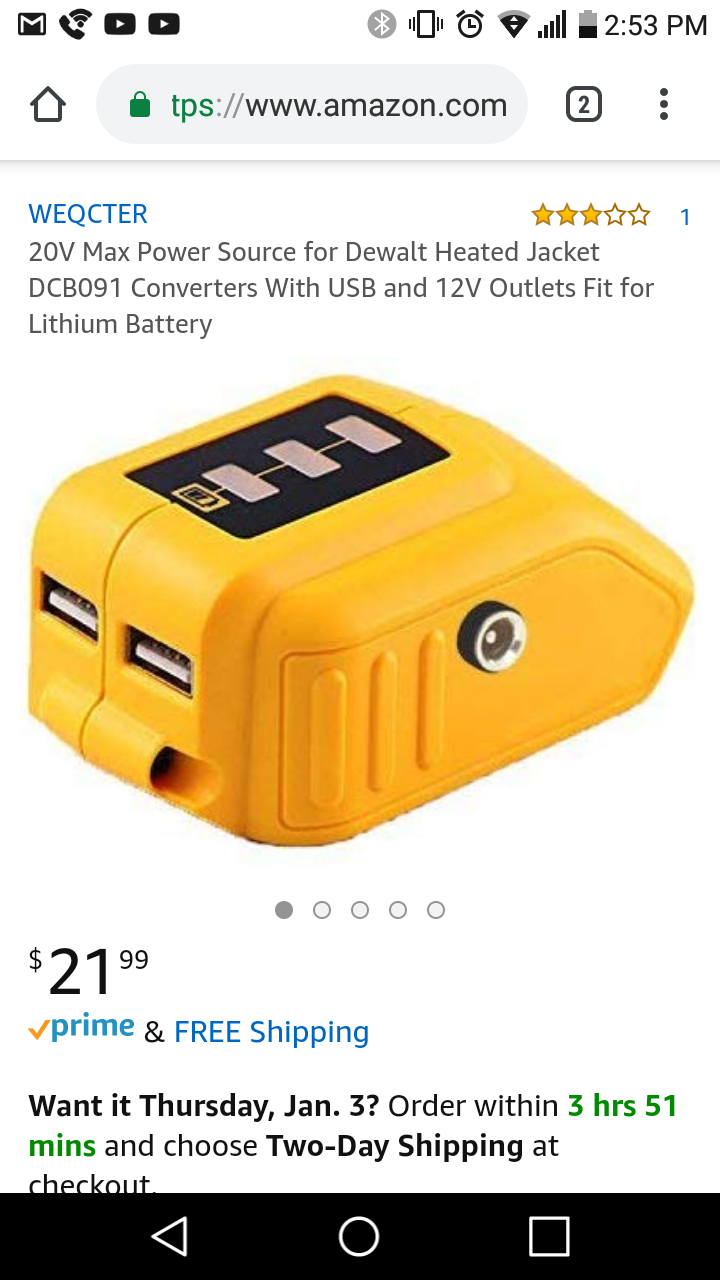This screenshot has width=720, height=1280.
Task: Open the yellow power source product image
Action: pos(360,612)
